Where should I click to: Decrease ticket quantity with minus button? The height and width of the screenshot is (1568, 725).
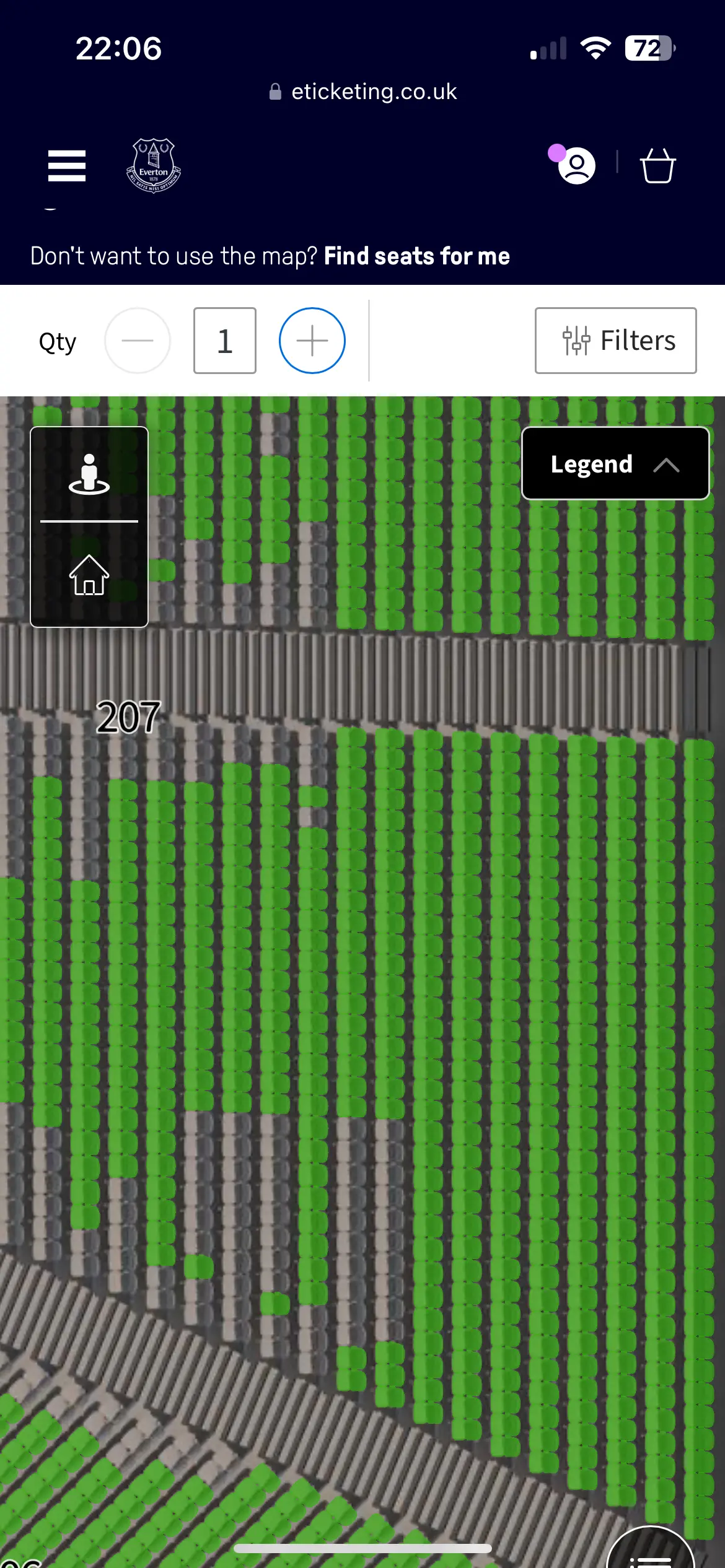(x=138, y=341)
